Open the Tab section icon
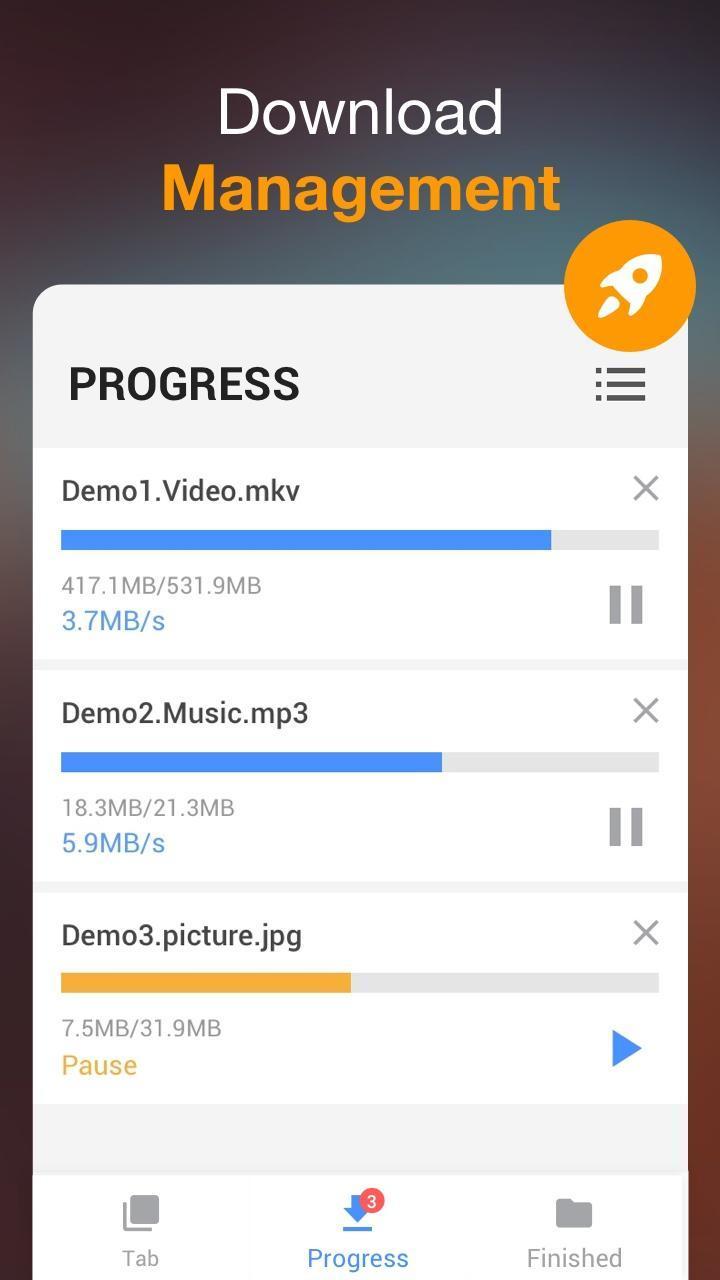720x1280 pixels. [x=140, y=1212]
